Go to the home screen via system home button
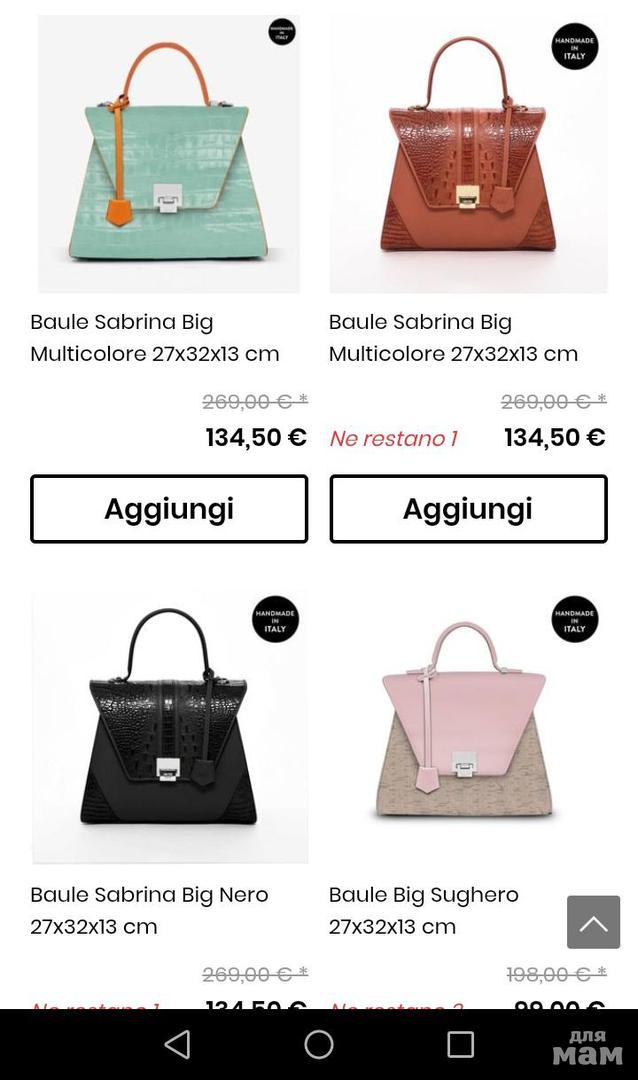The width and height of the screenshot is (638, 1080). (x=319, y=1044)
